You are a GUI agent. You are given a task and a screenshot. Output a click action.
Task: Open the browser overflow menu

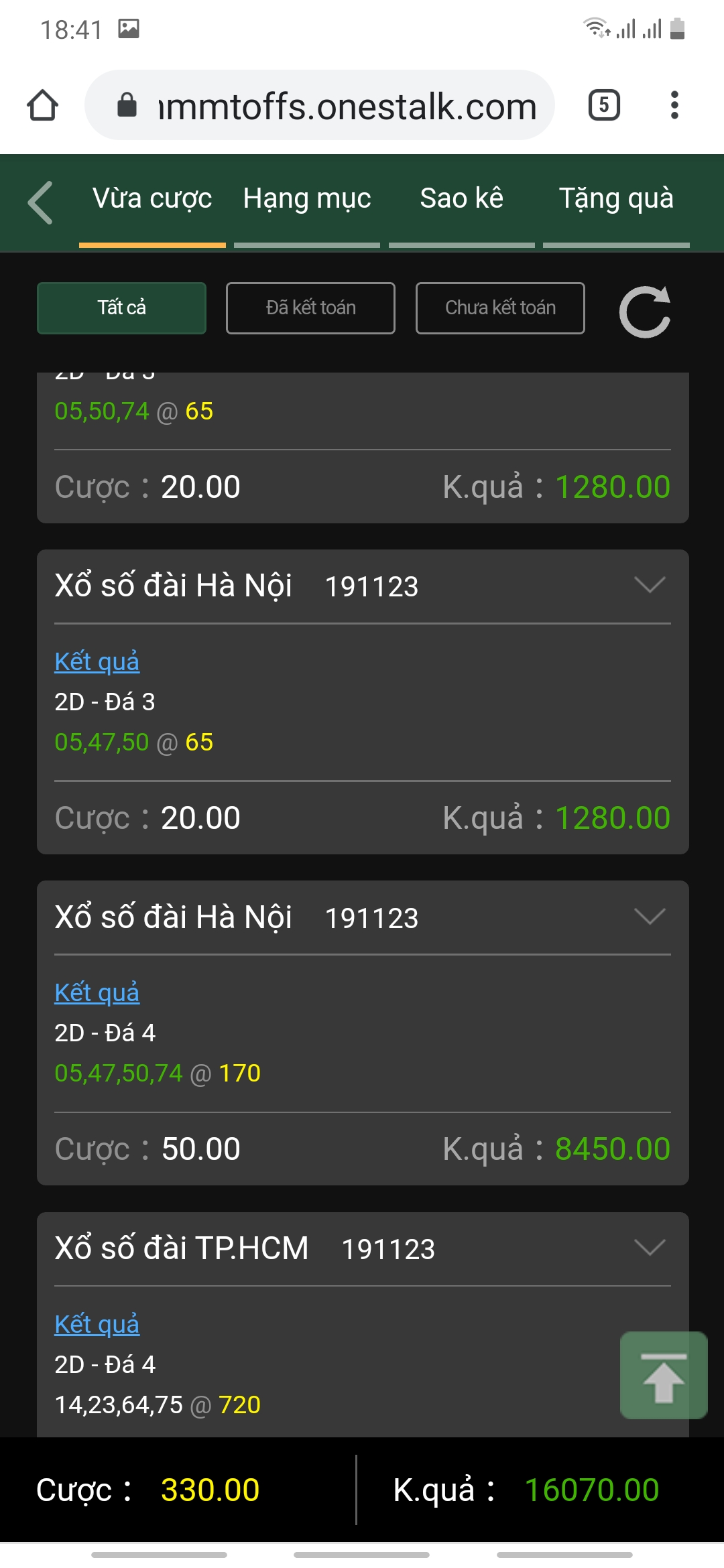tap(674, 105)
